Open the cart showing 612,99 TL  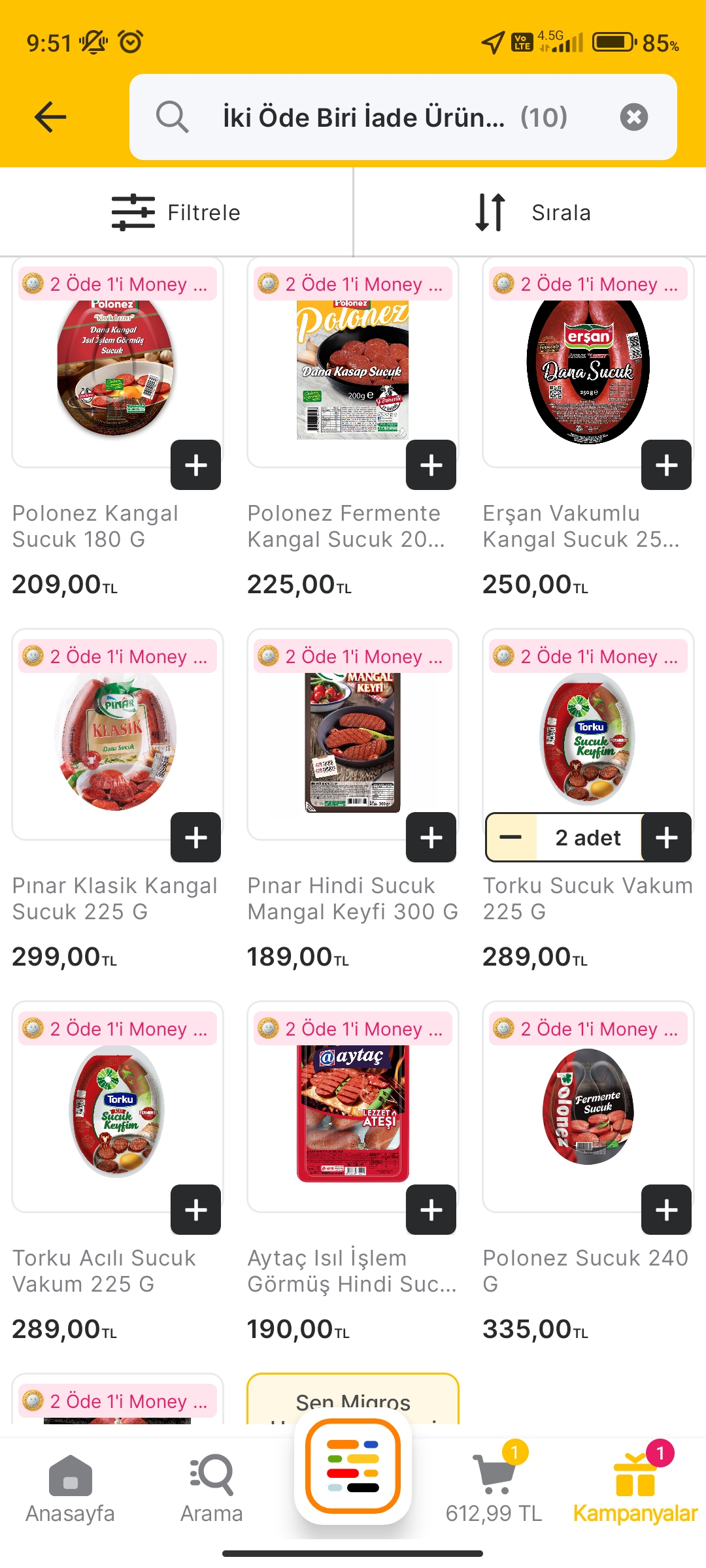point(494,1488)
